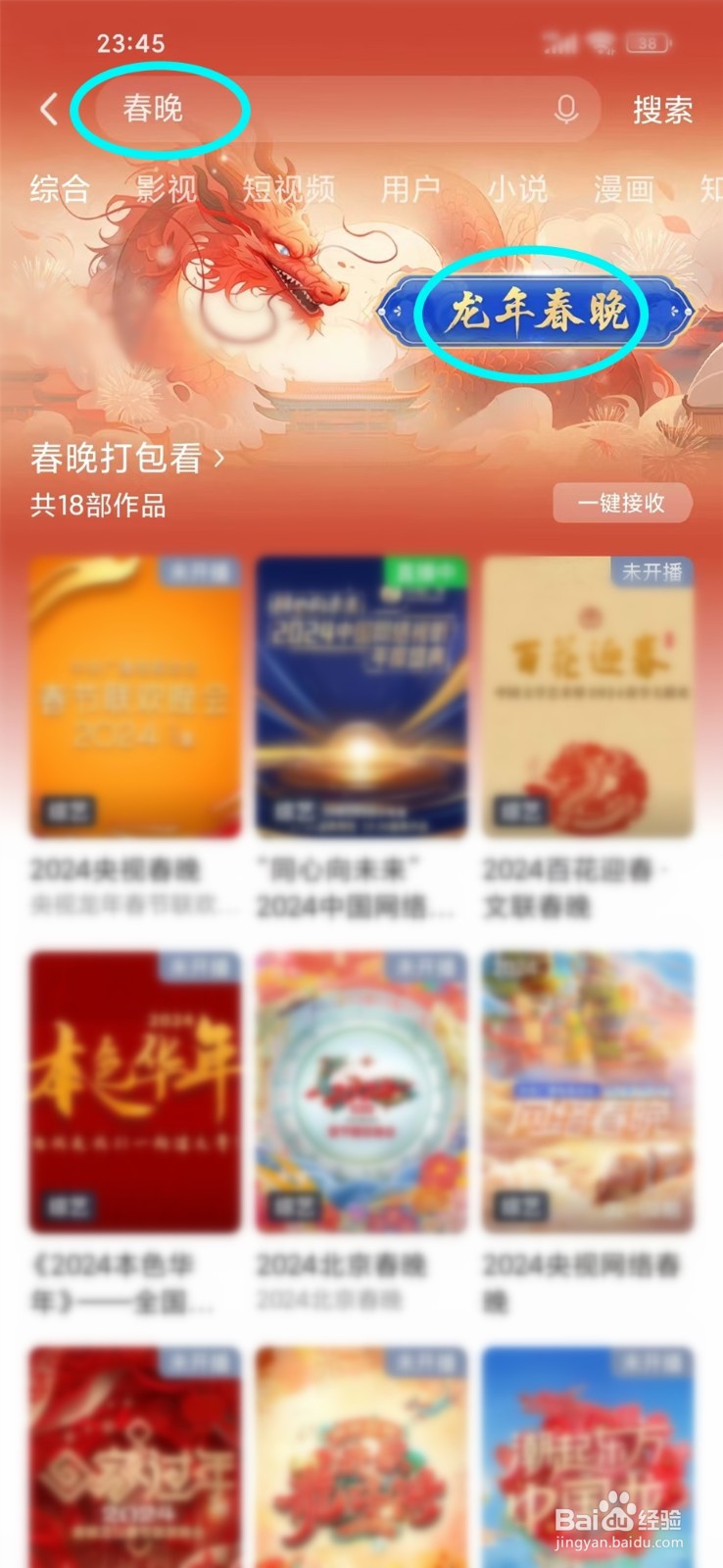
Task: Tap the 一键接收 button
Action: coord(622,503)
